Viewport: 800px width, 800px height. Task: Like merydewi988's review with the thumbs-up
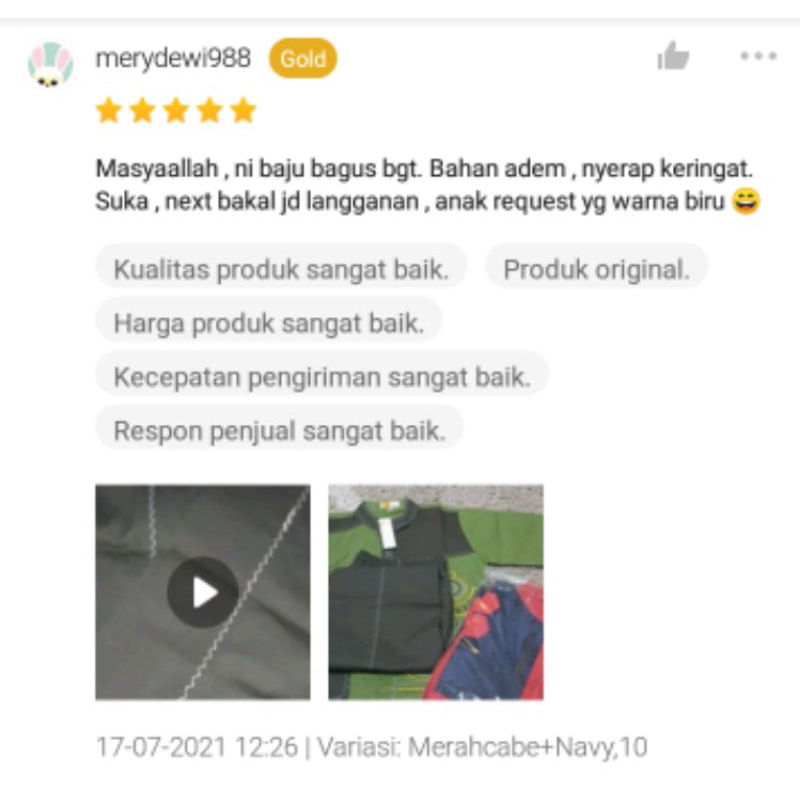[673, 56]
